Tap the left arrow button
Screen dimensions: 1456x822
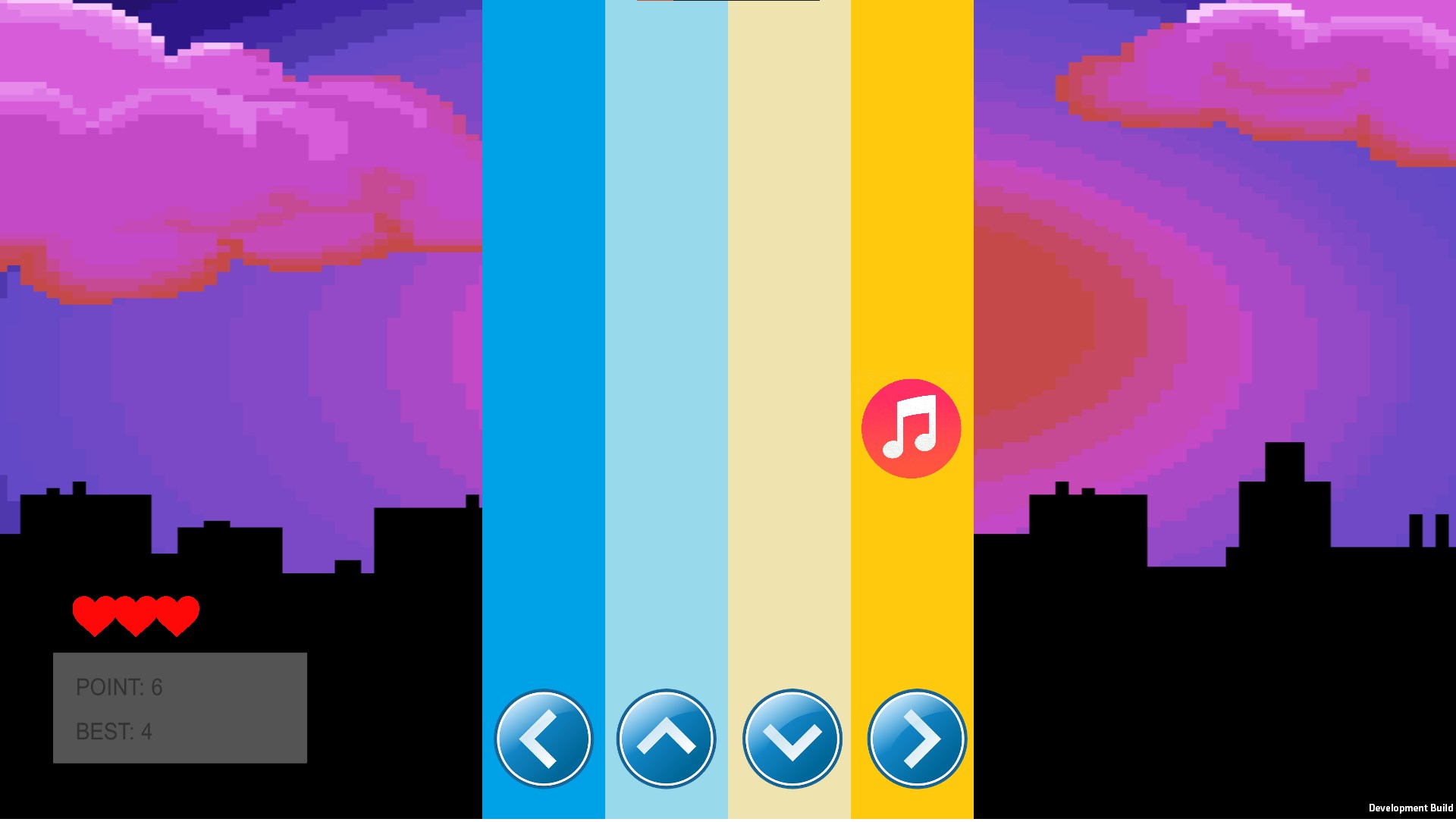click(543, 739)
